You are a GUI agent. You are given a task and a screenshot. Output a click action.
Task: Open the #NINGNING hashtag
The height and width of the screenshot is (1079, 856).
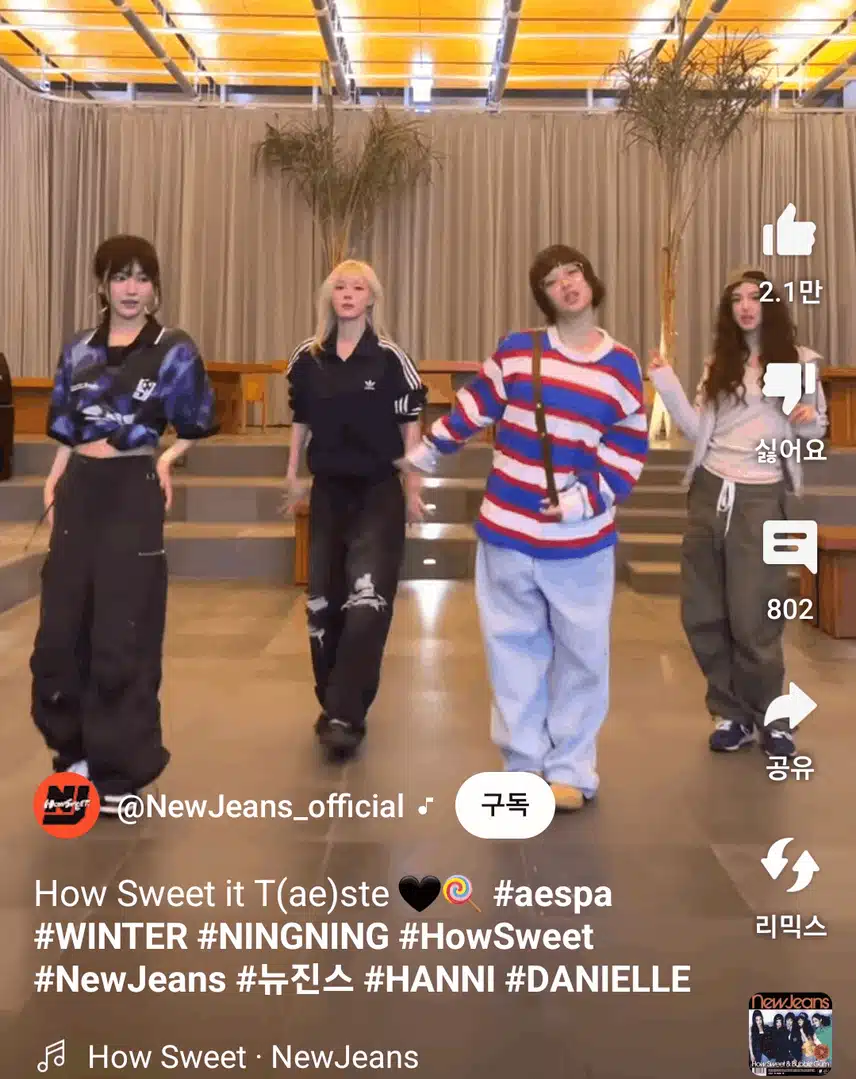click(x=293, y=937)
